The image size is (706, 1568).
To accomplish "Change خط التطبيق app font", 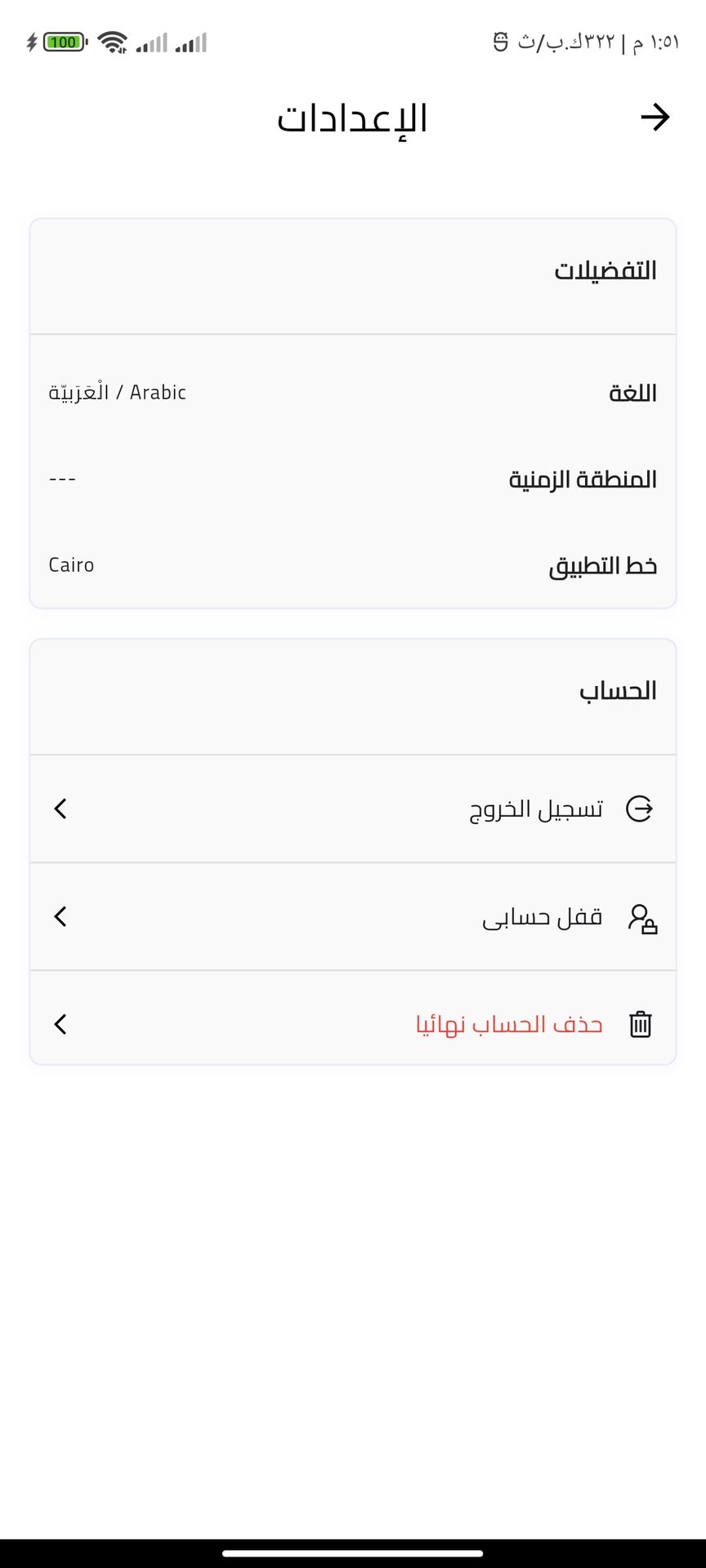I will (353, 565).
